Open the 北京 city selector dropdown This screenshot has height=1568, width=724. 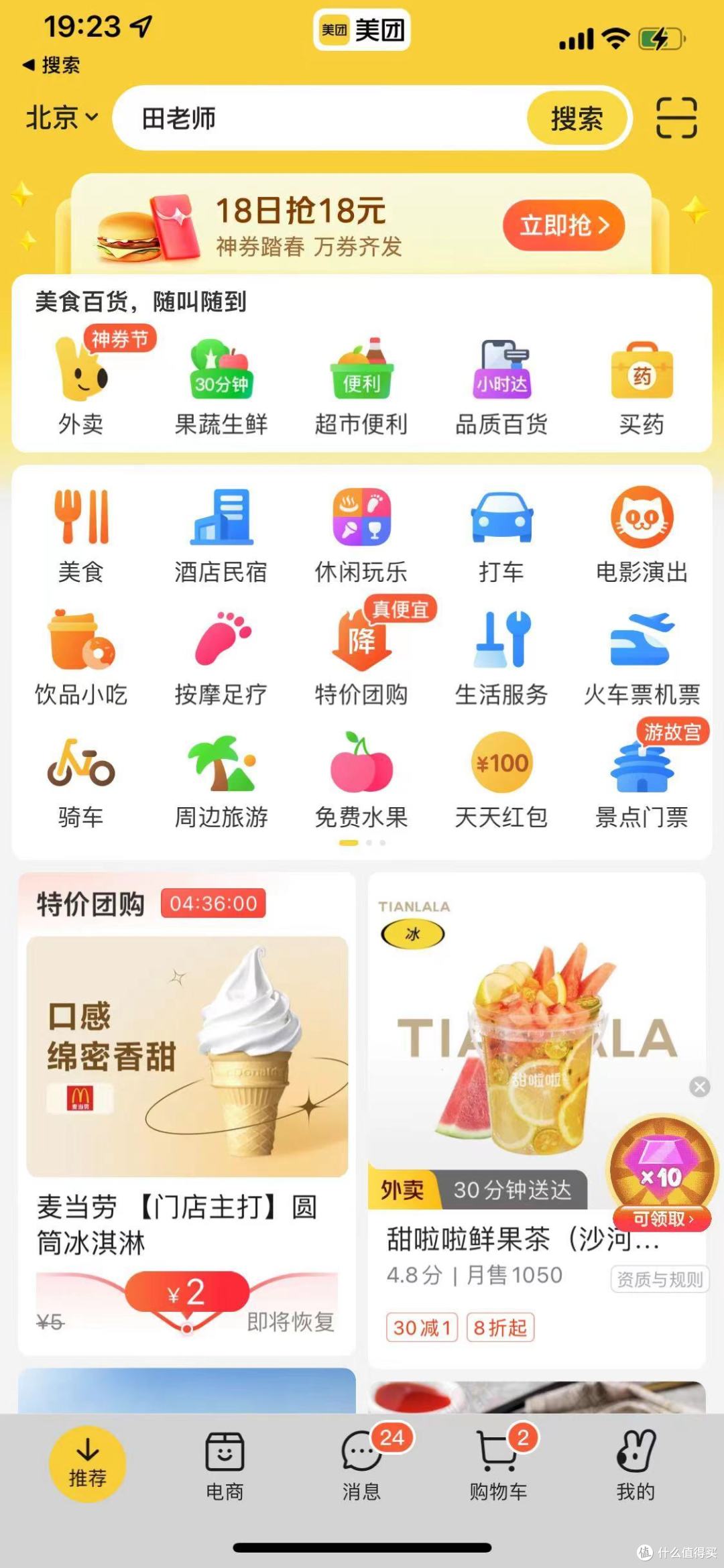pyautogui.click(x=59, y=118)
